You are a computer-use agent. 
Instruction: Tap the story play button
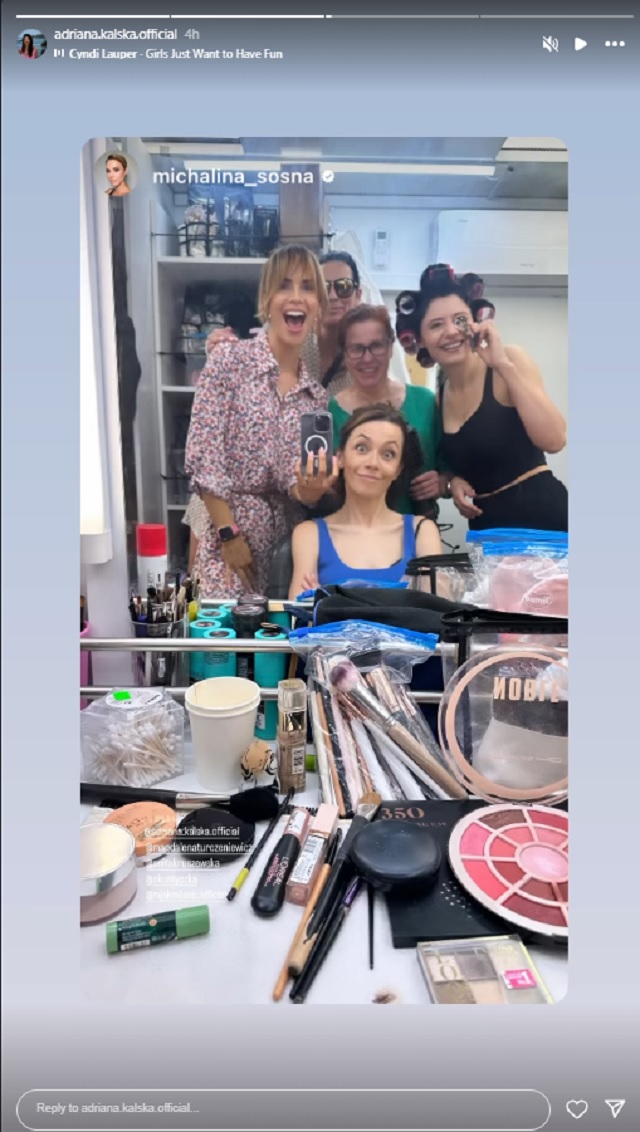click(581, 44)
